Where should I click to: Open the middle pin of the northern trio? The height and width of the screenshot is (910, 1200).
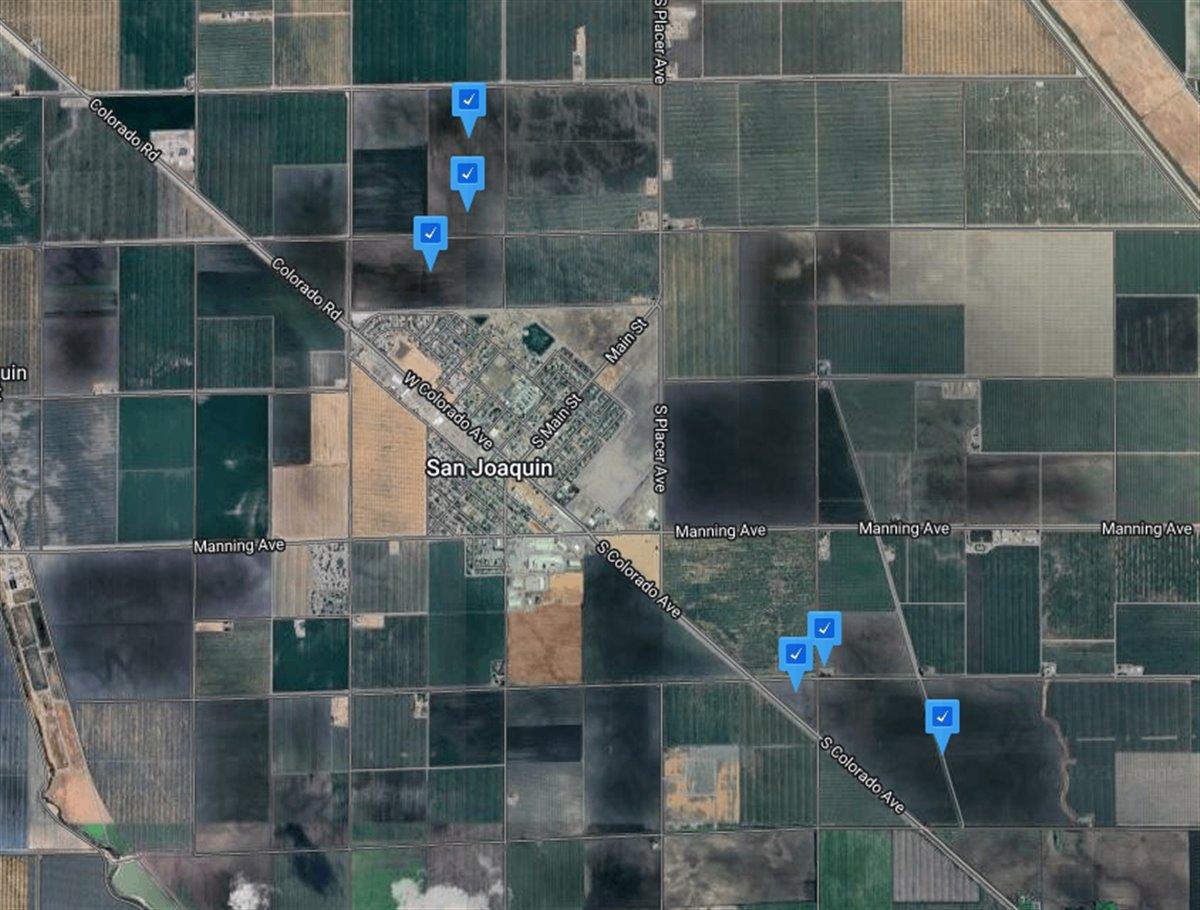point(466,174)
